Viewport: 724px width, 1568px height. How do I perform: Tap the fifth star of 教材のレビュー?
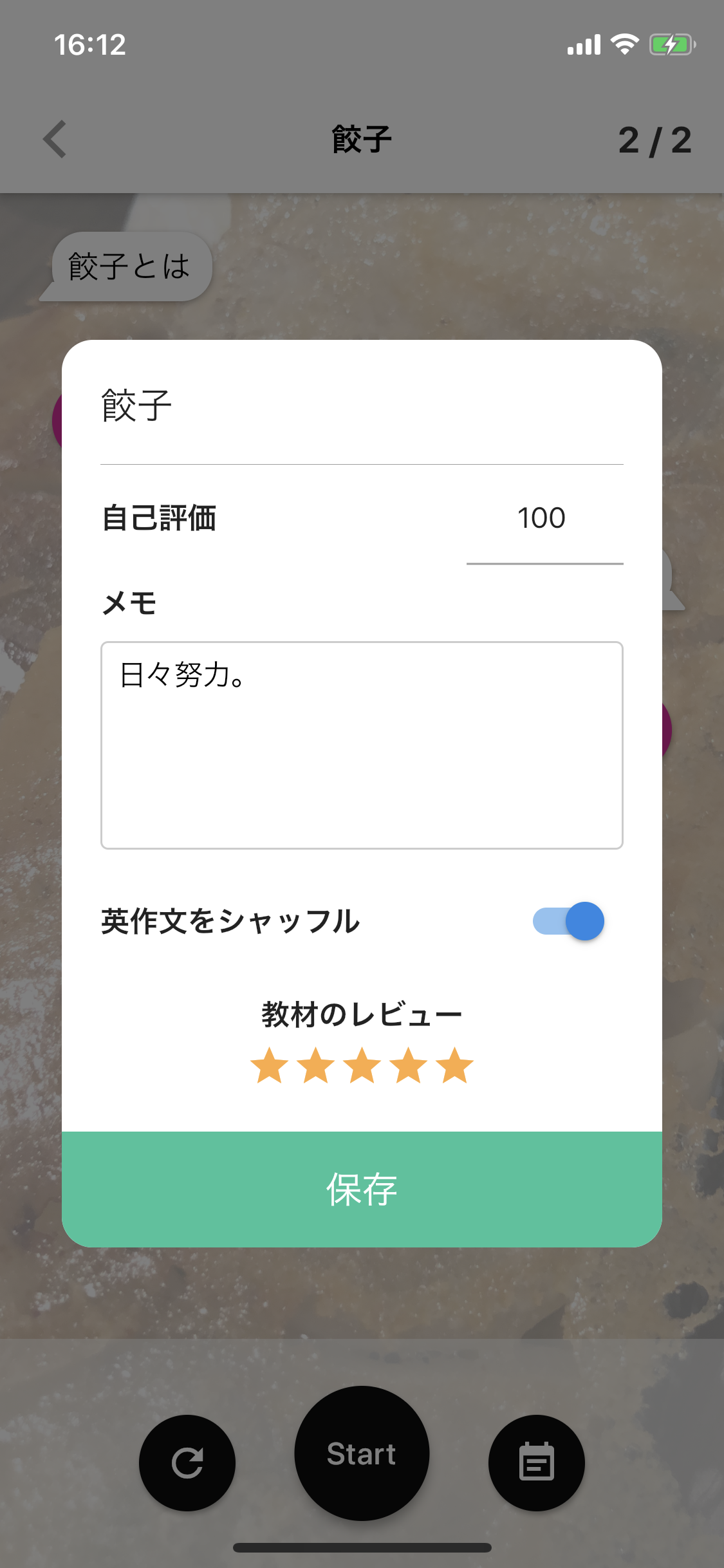click(454, 1065)
